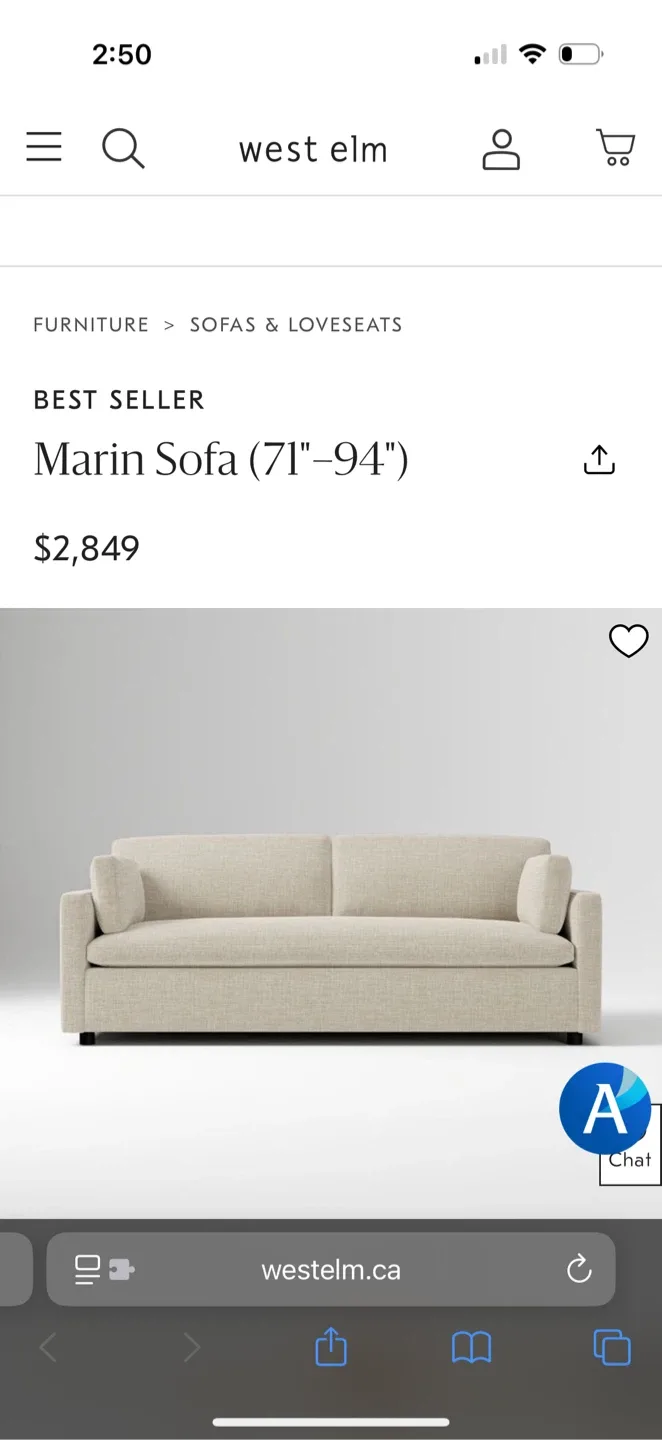Screen dimensions: 662x1440
Task: Open the Furniture breadcrumb link
Action: tap(91, 325)
